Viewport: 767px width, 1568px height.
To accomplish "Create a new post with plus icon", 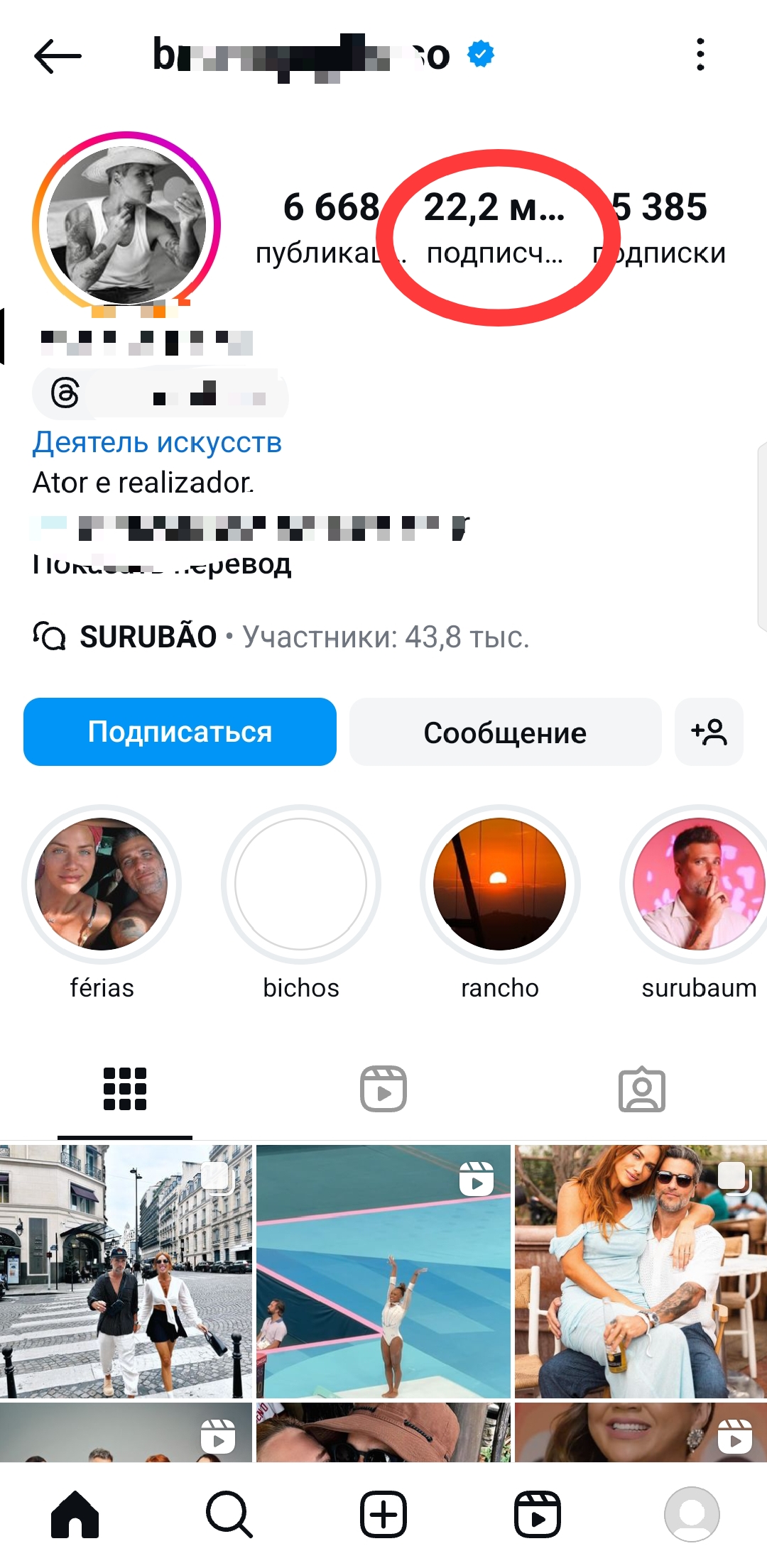I will (383, 1514).
